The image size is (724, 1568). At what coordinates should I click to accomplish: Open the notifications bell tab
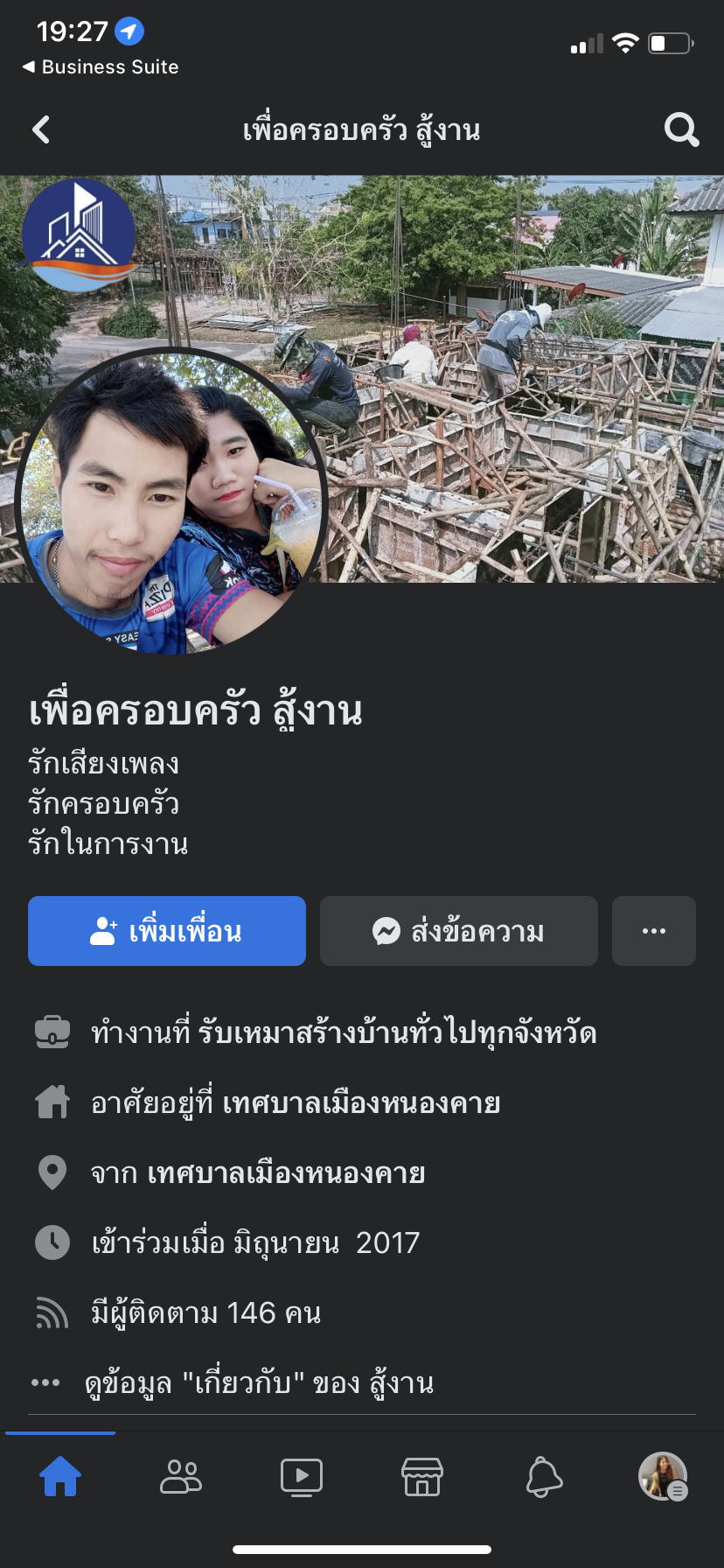click(543, 1477)
